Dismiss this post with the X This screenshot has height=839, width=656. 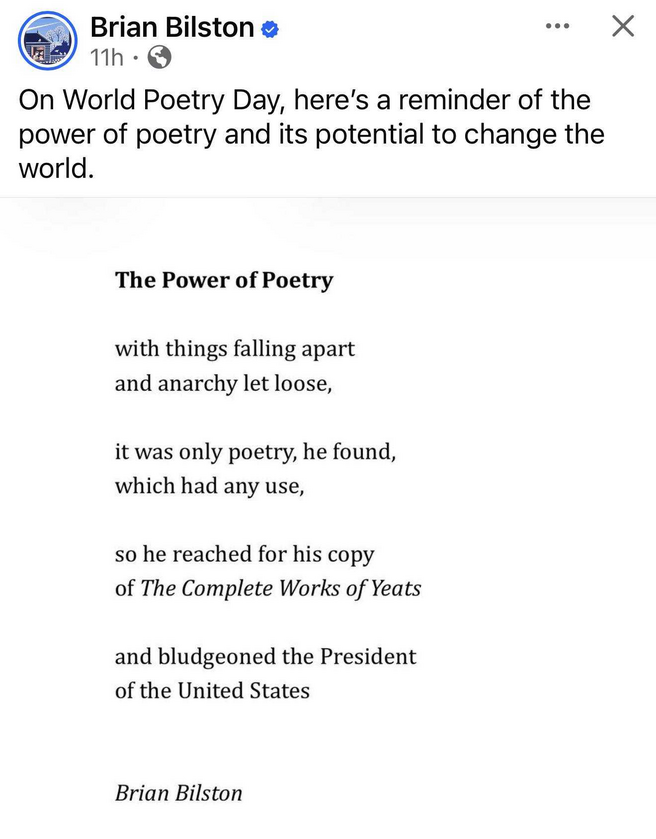(x=623, y=27)
